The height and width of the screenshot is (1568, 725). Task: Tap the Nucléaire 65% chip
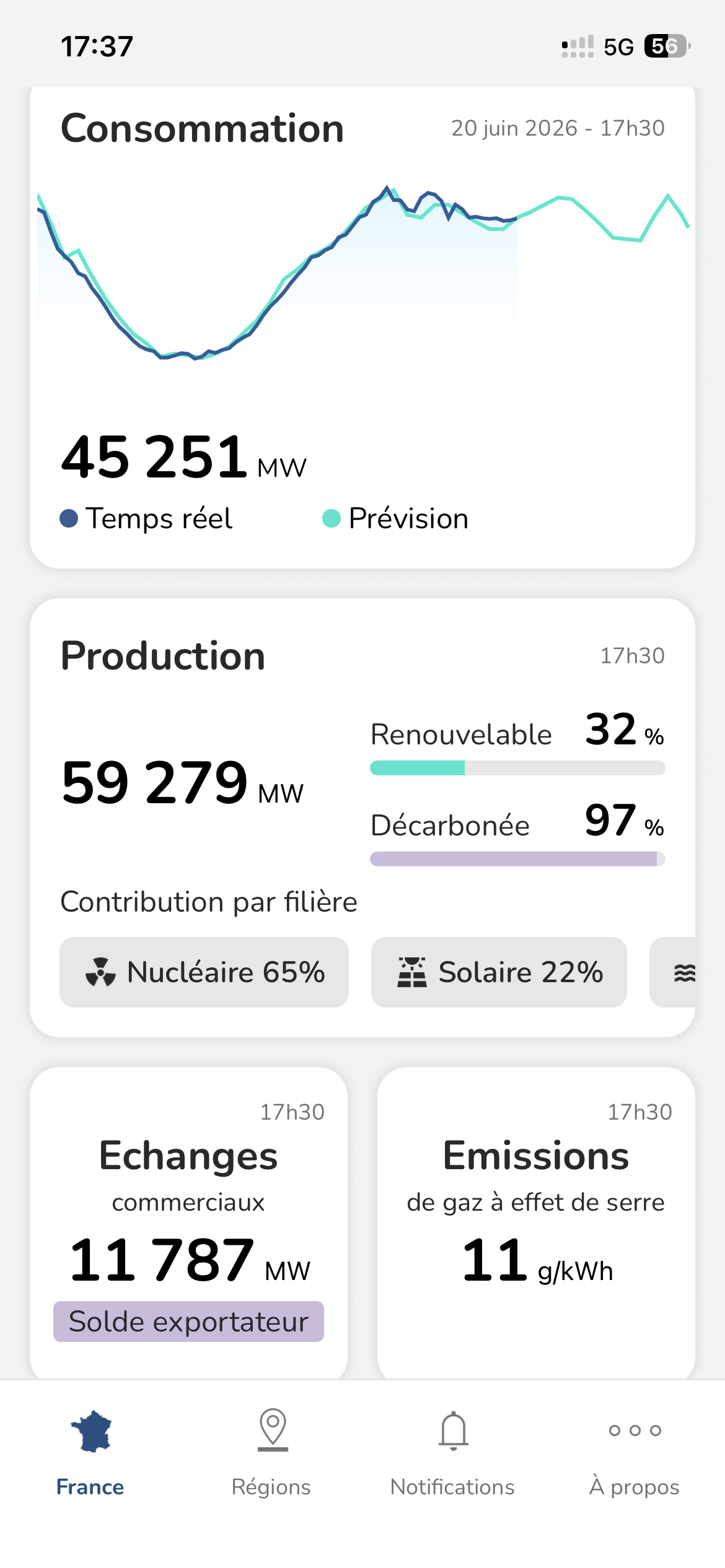pos(204,972)
